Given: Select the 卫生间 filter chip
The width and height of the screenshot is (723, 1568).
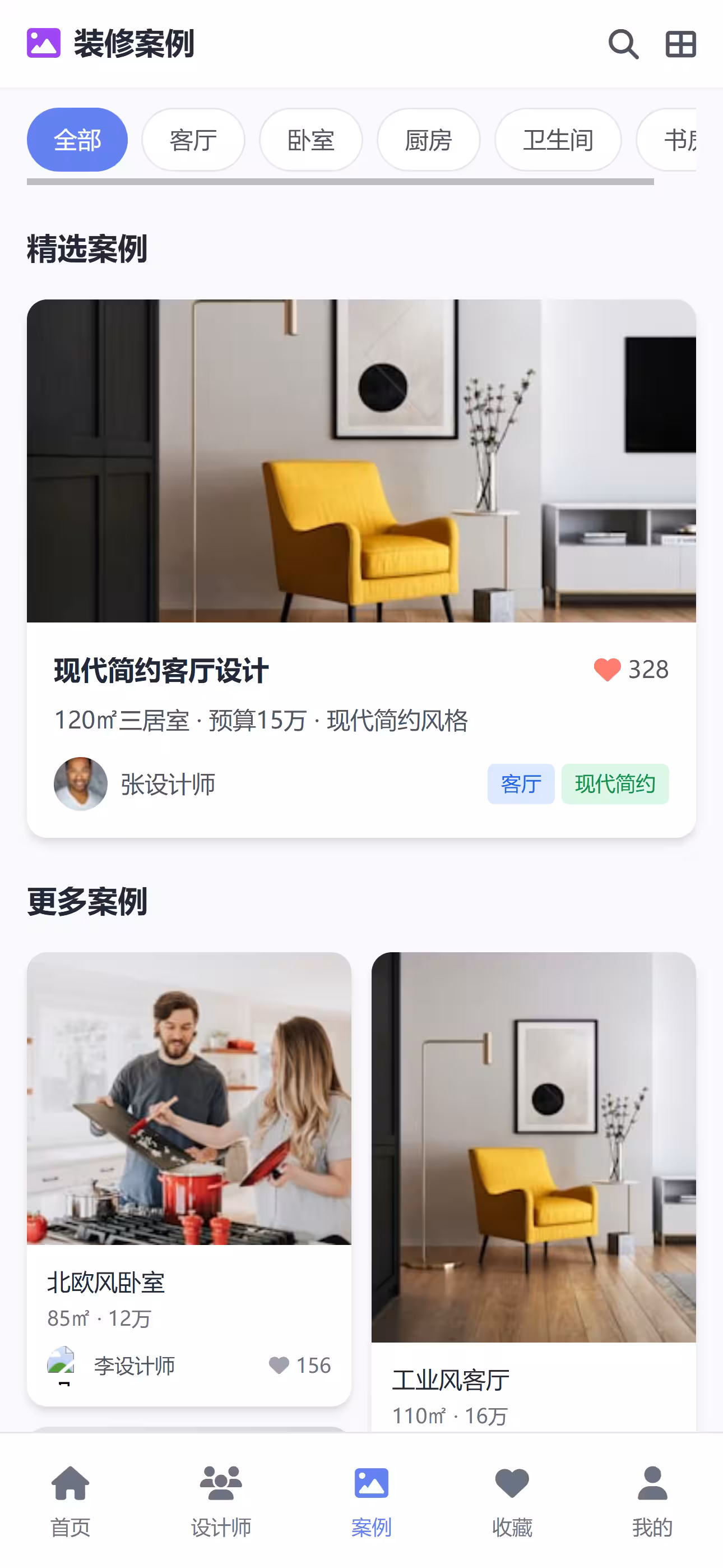Looking at the screenshot, I should [558, 140].
